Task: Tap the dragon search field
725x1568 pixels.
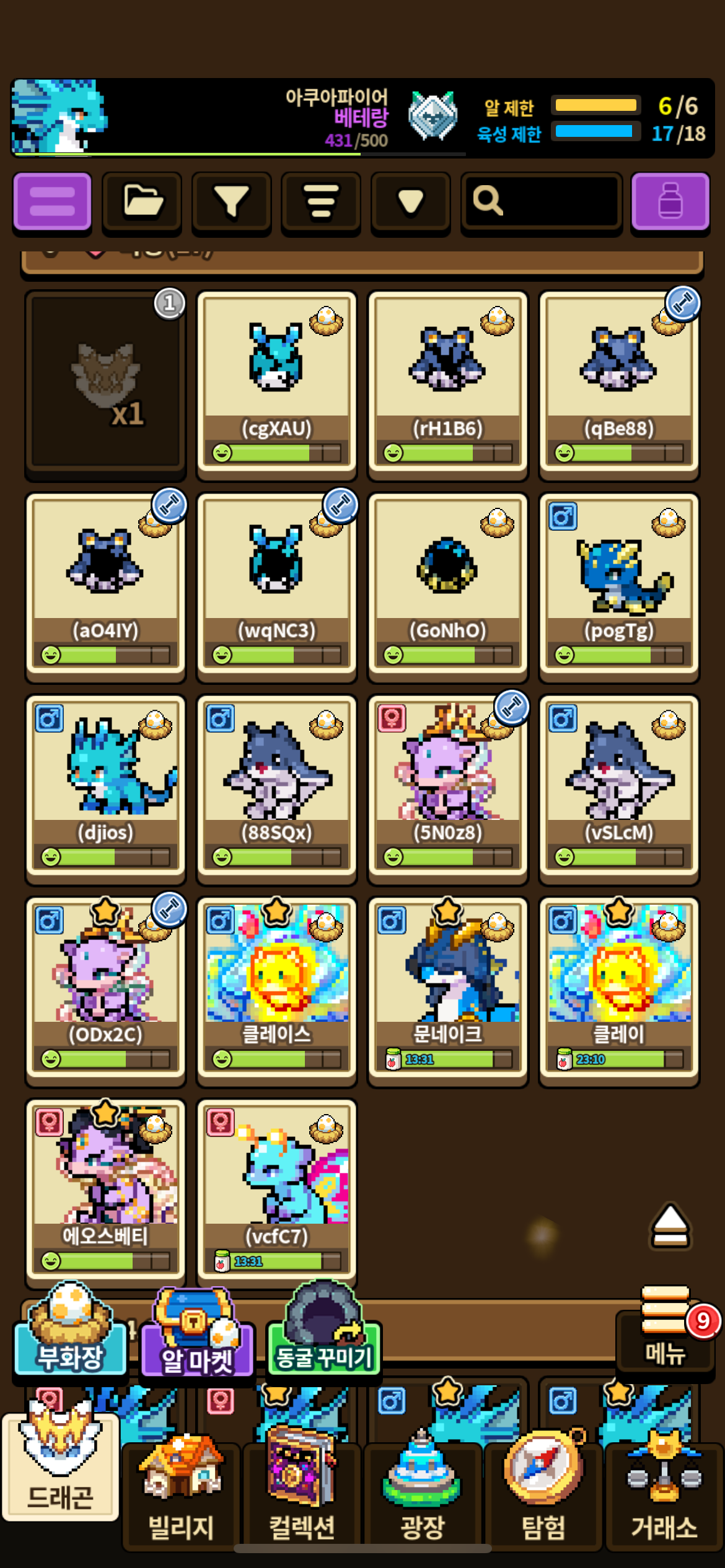Action: (542, 202)
